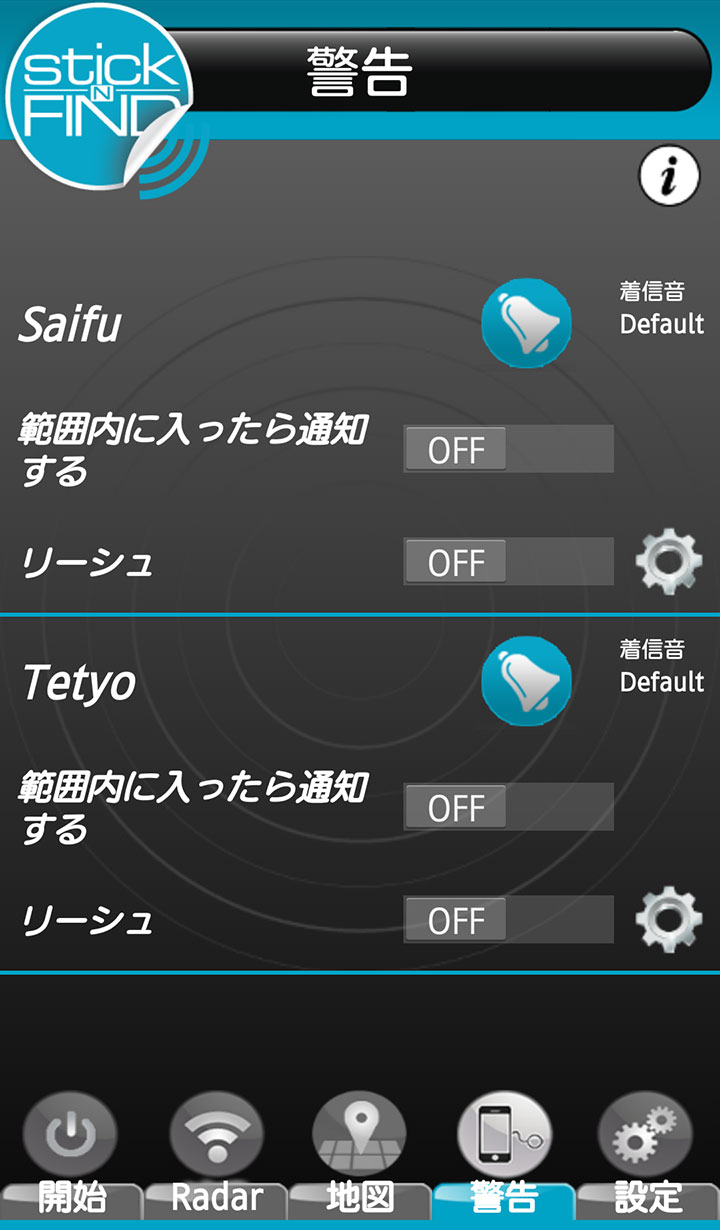The height and width of the screenshot is (1230, 720).
Task: Go to the 地図 map tab
Action: coord(360,1155)
